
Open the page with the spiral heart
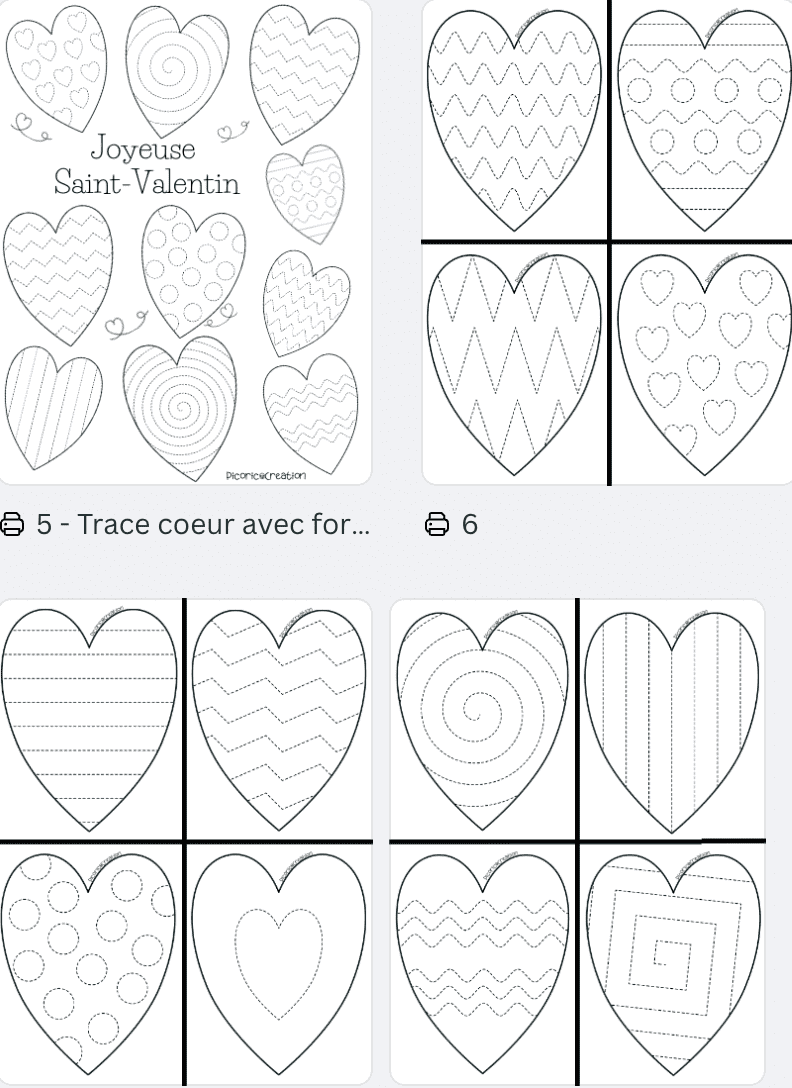(577, 842)
